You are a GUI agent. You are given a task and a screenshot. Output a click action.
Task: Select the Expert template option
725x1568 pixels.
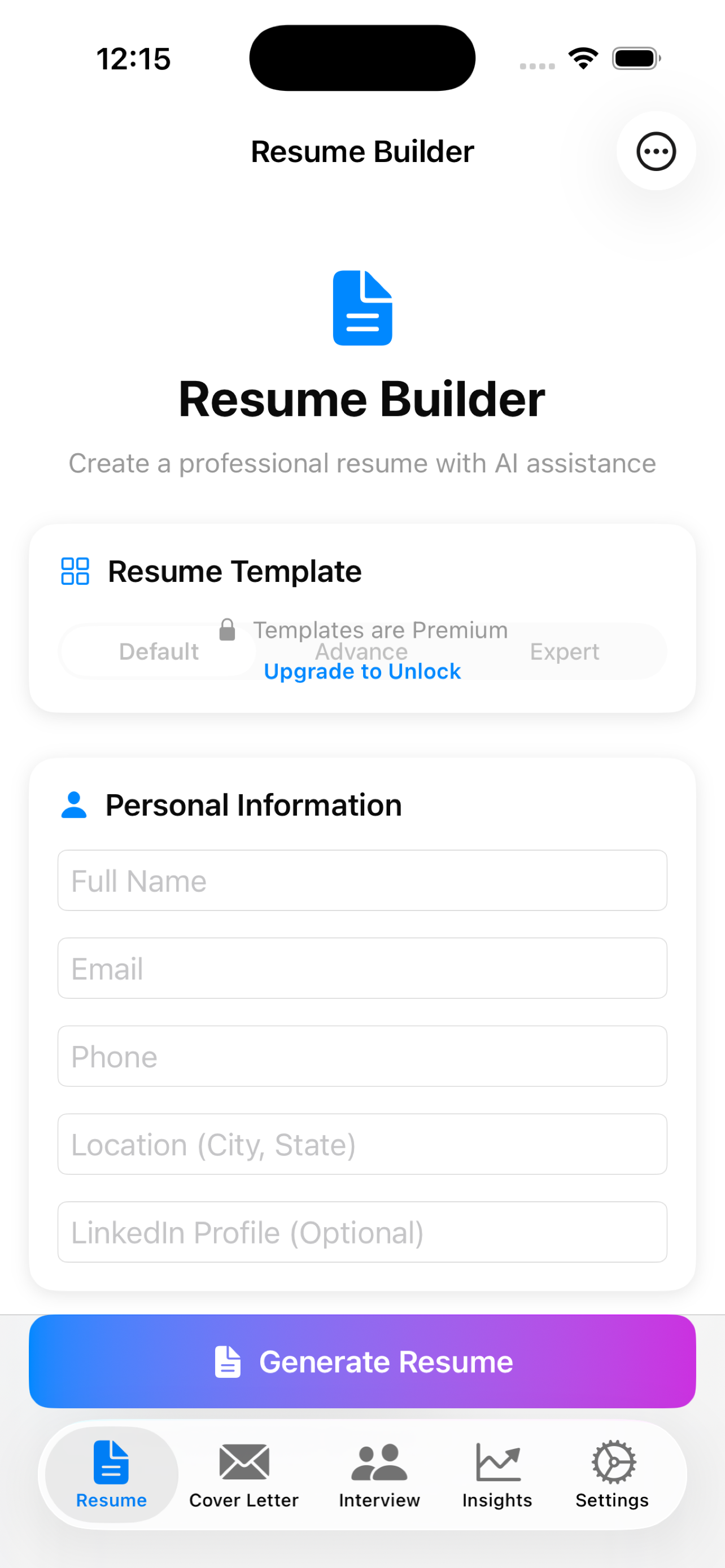pyautogui.click(x=564, y=651)
